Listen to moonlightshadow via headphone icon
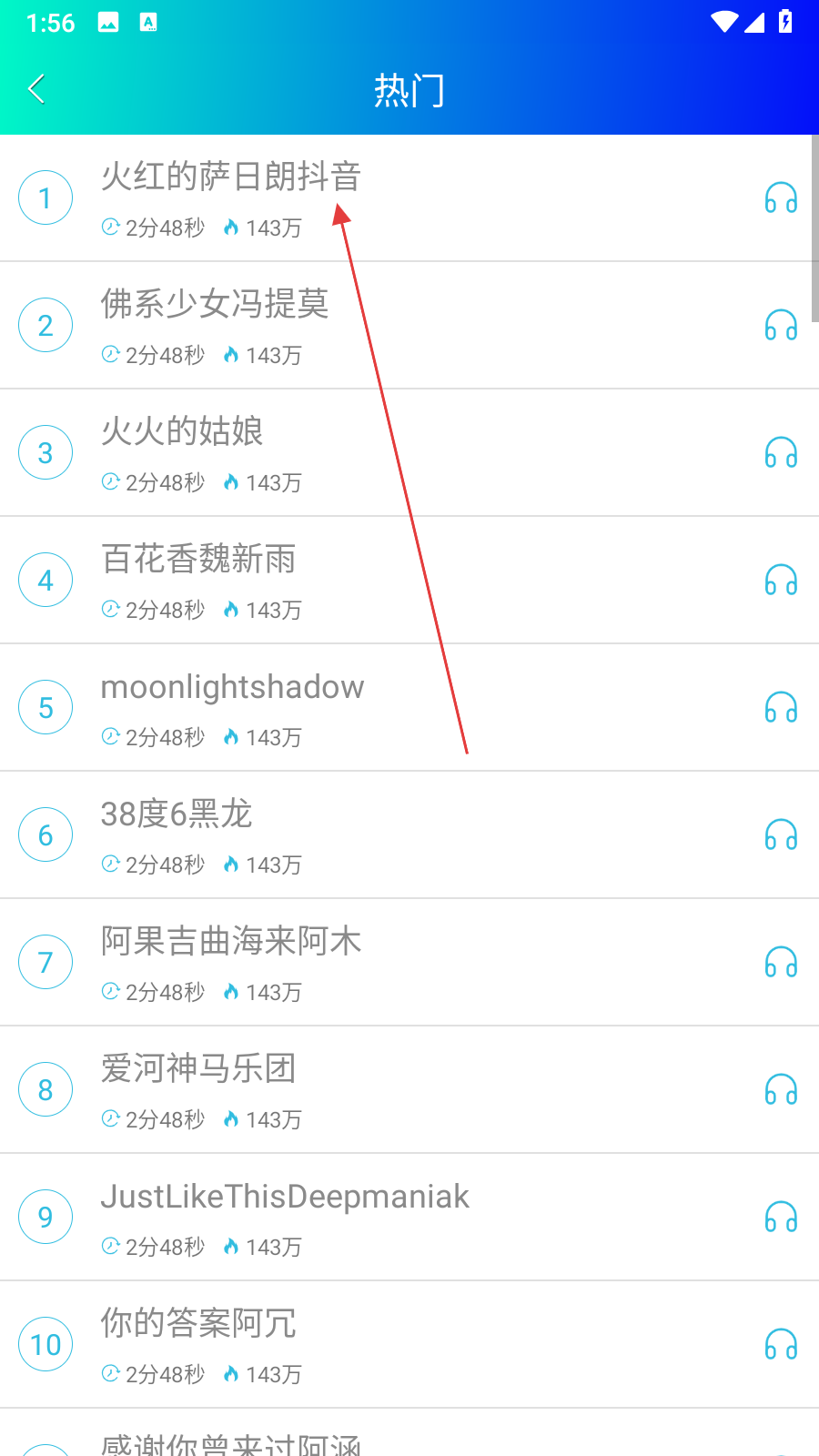The height and width of the screenshot is (1456, 819). [x=780, y=708]
